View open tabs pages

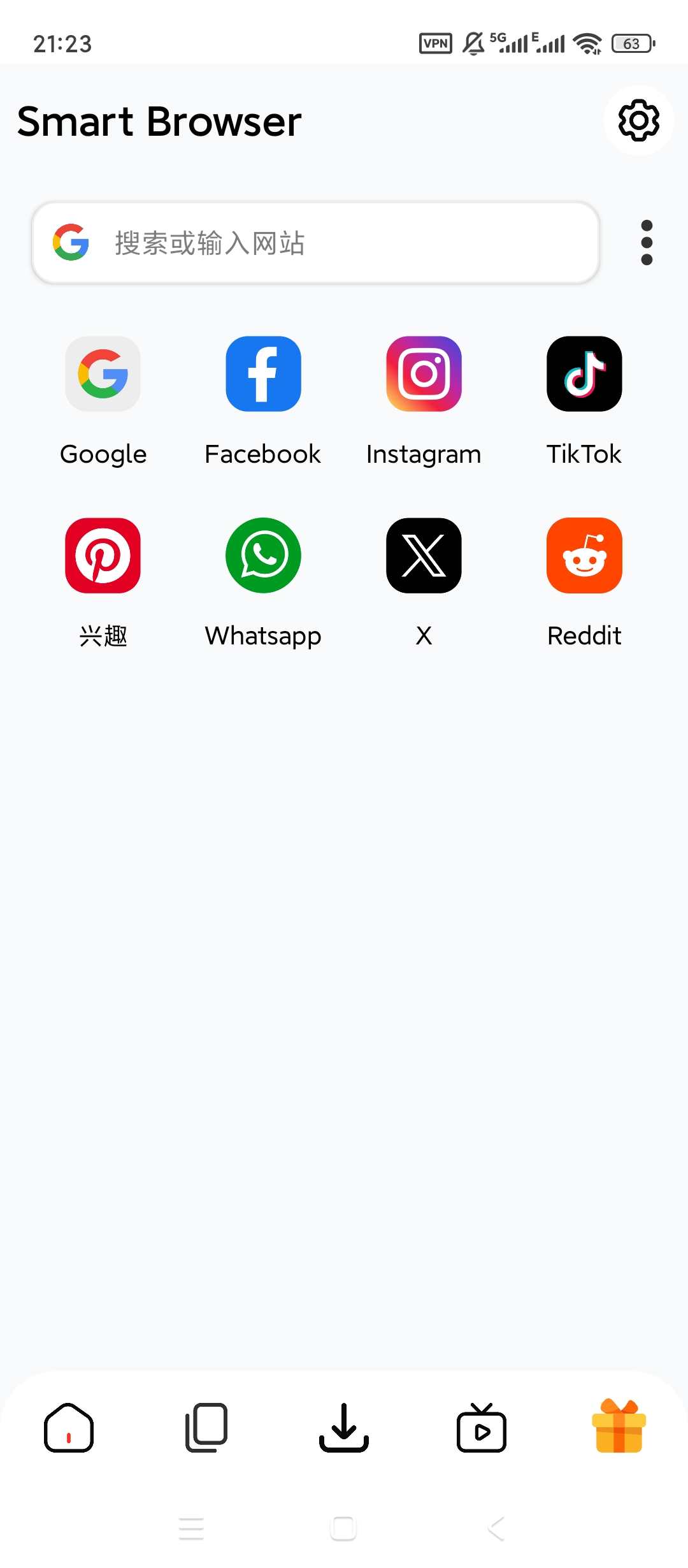coord(206,1428)
